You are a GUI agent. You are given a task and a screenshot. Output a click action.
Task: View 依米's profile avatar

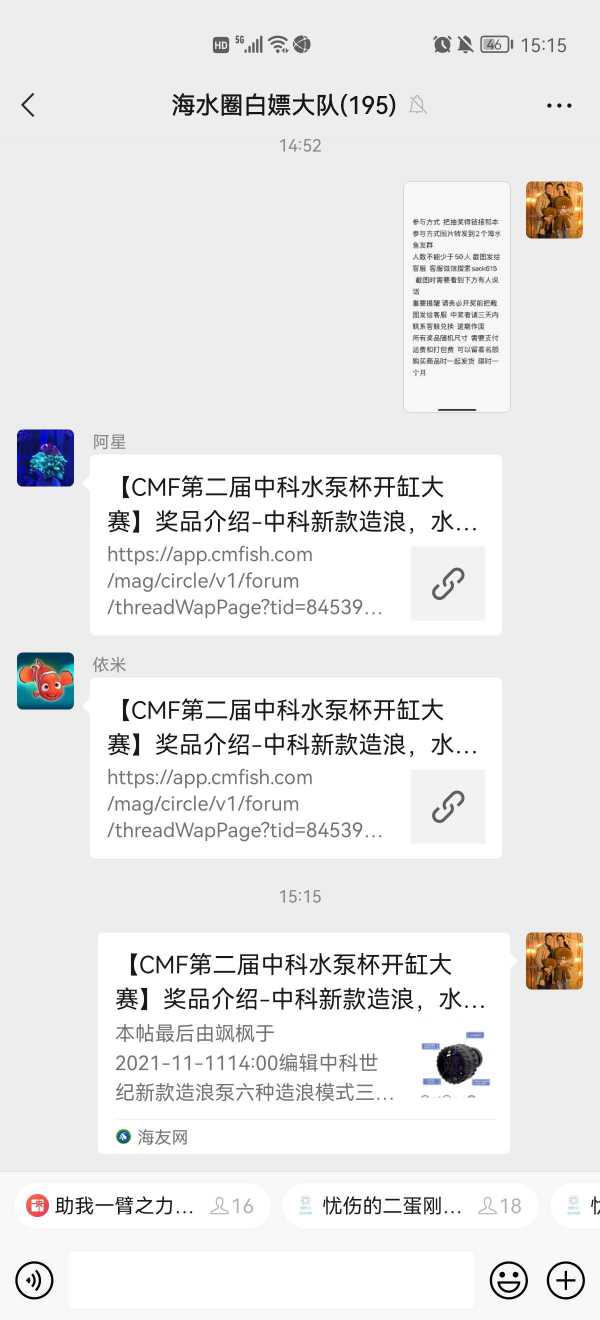coord(46,681)
